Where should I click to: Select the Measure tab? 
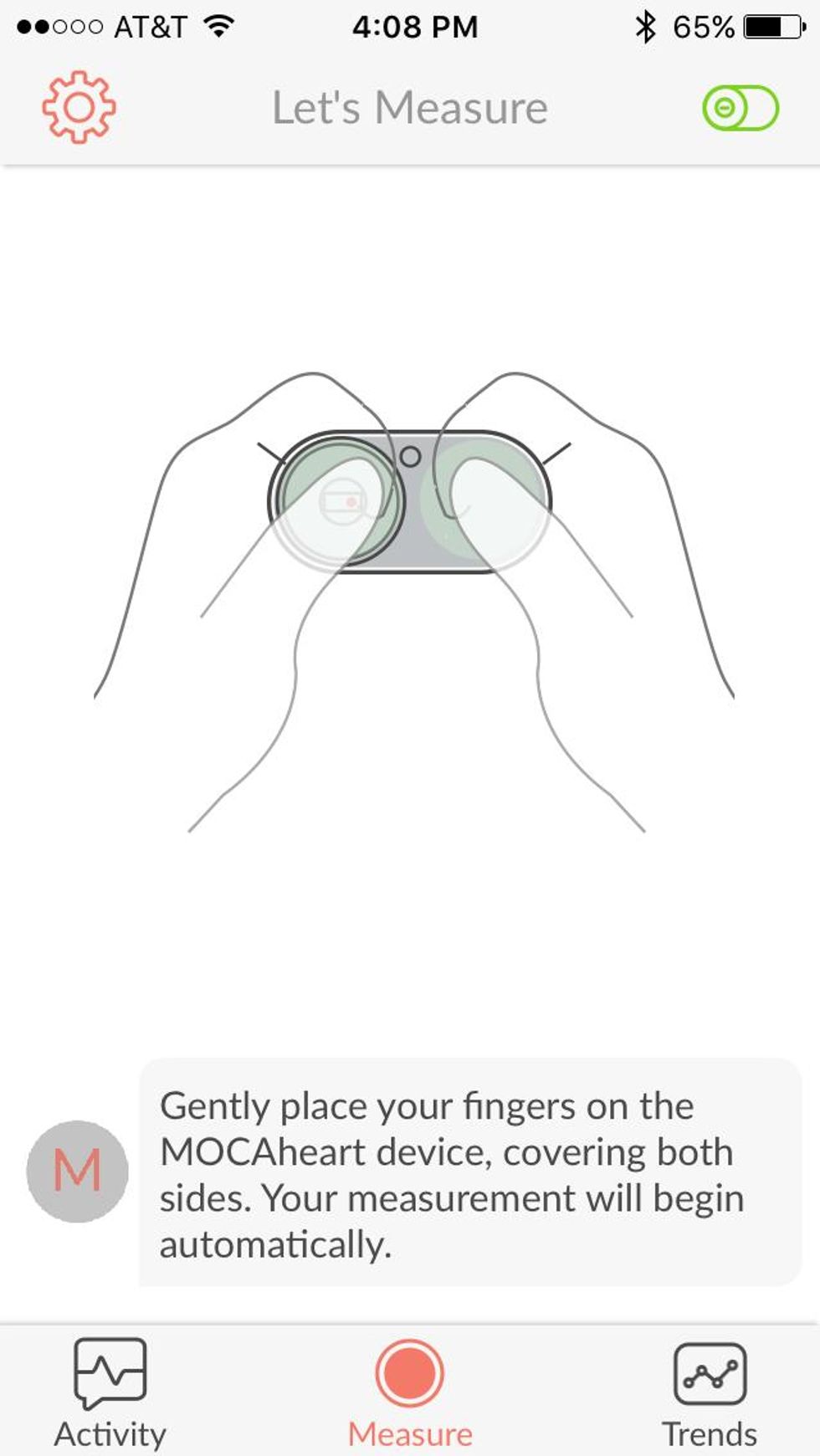tap(409, 1392)
